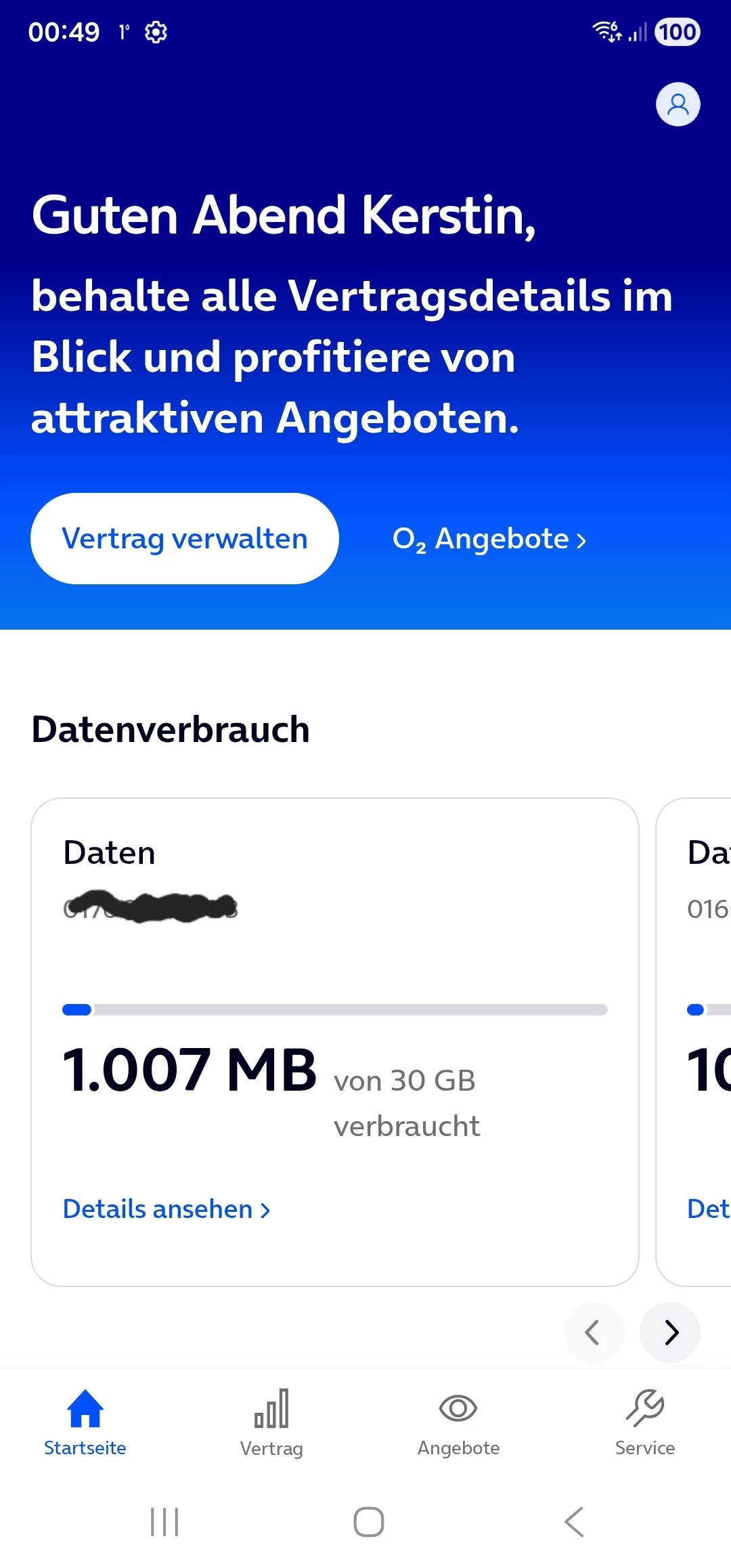The width and height of the screenshot is (731, 1568).
Task: Switch to the Vertrag tab
Action: coord(271,1423)
